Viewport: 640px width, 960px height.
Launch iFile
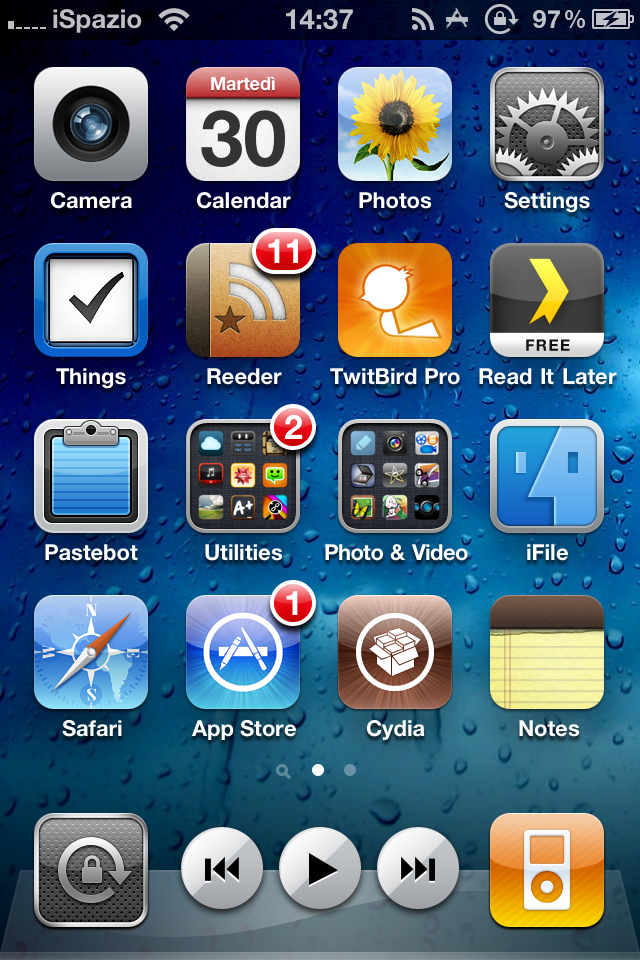(x=547, y=476)
